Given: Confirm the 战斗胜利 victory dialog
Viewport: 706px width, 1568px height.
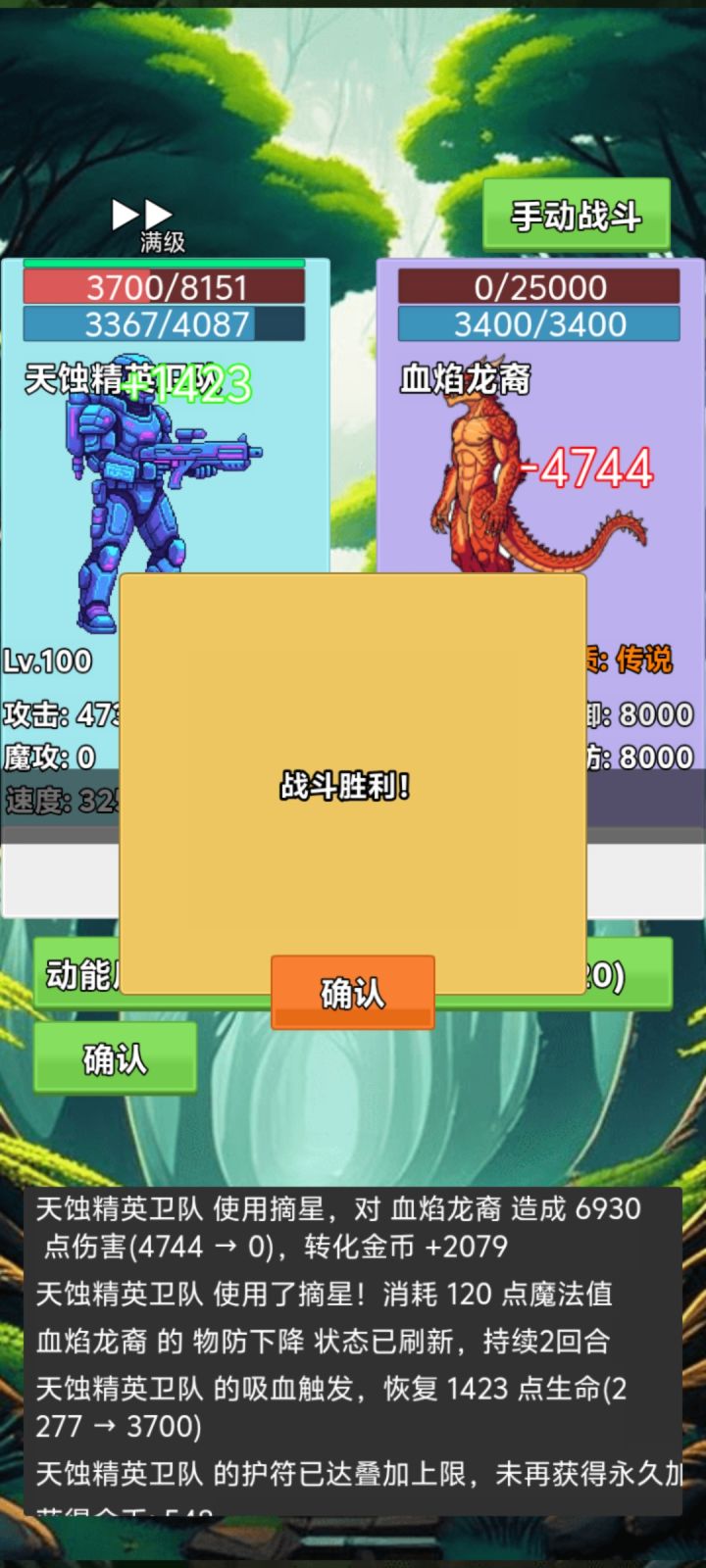Looking at the screenshot, I should click(x=352, y=993).
